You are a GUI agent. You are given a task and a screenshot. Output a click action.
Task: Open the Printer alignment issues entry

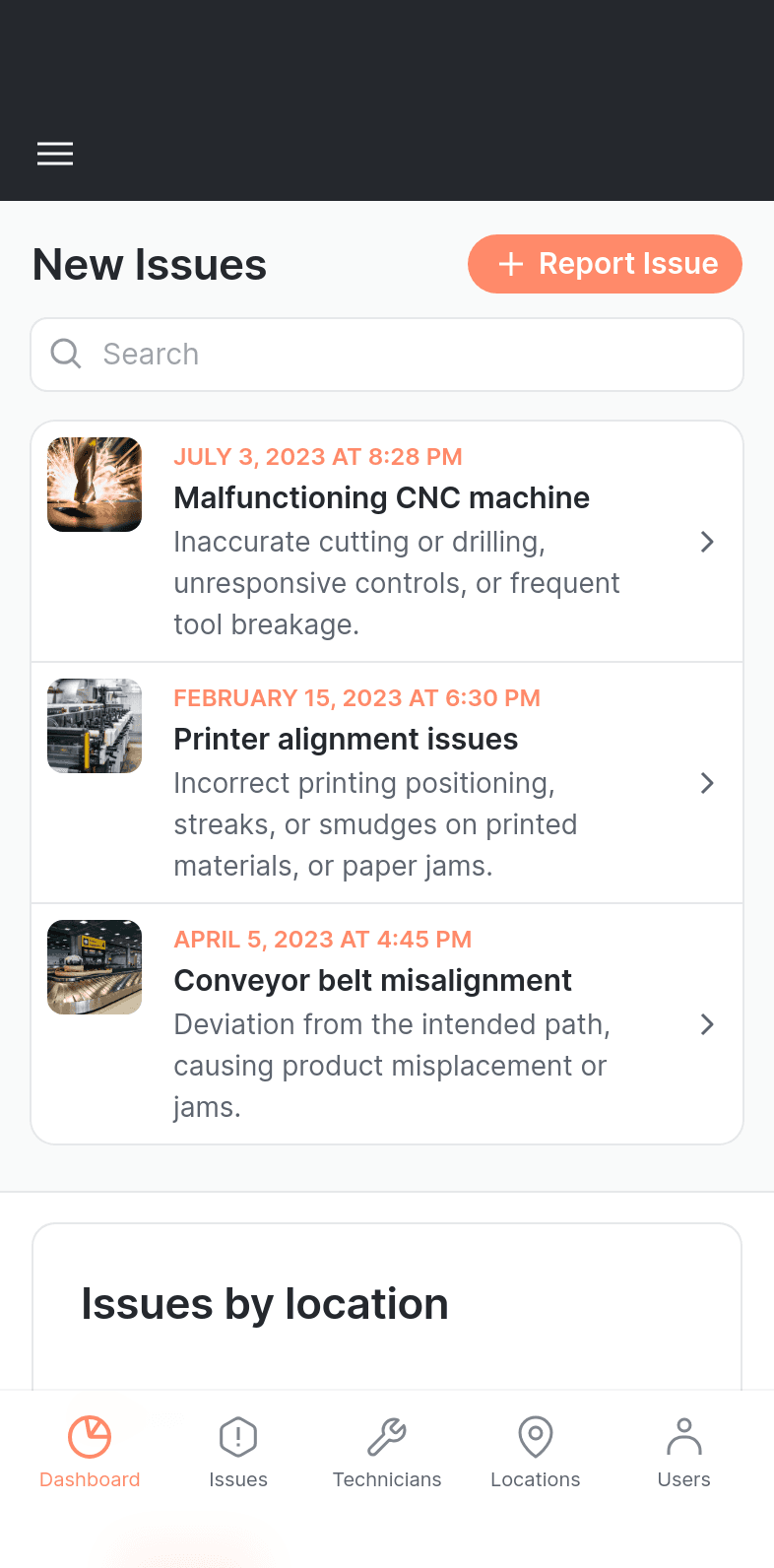pyautogui.click(x=387, y=783)
